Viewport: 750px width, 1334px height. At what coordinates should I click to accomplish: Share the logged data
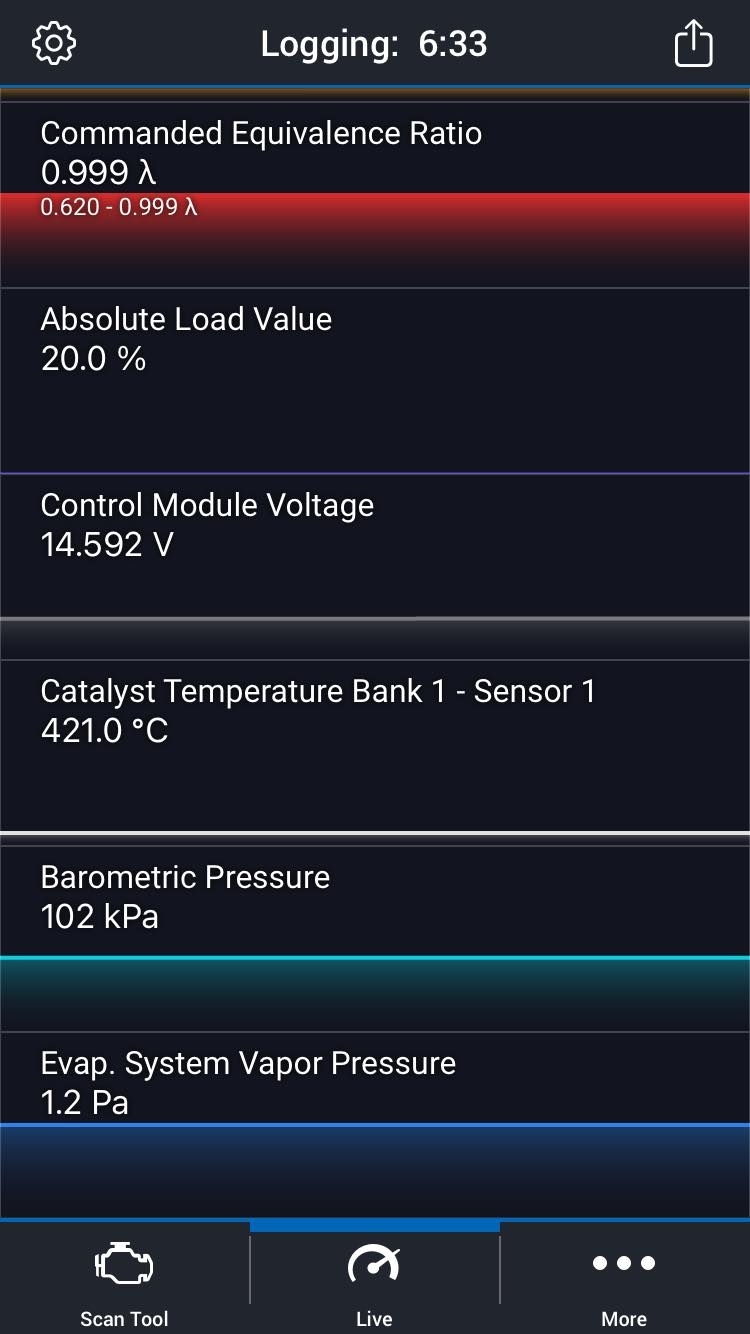[x=693, y=45]
